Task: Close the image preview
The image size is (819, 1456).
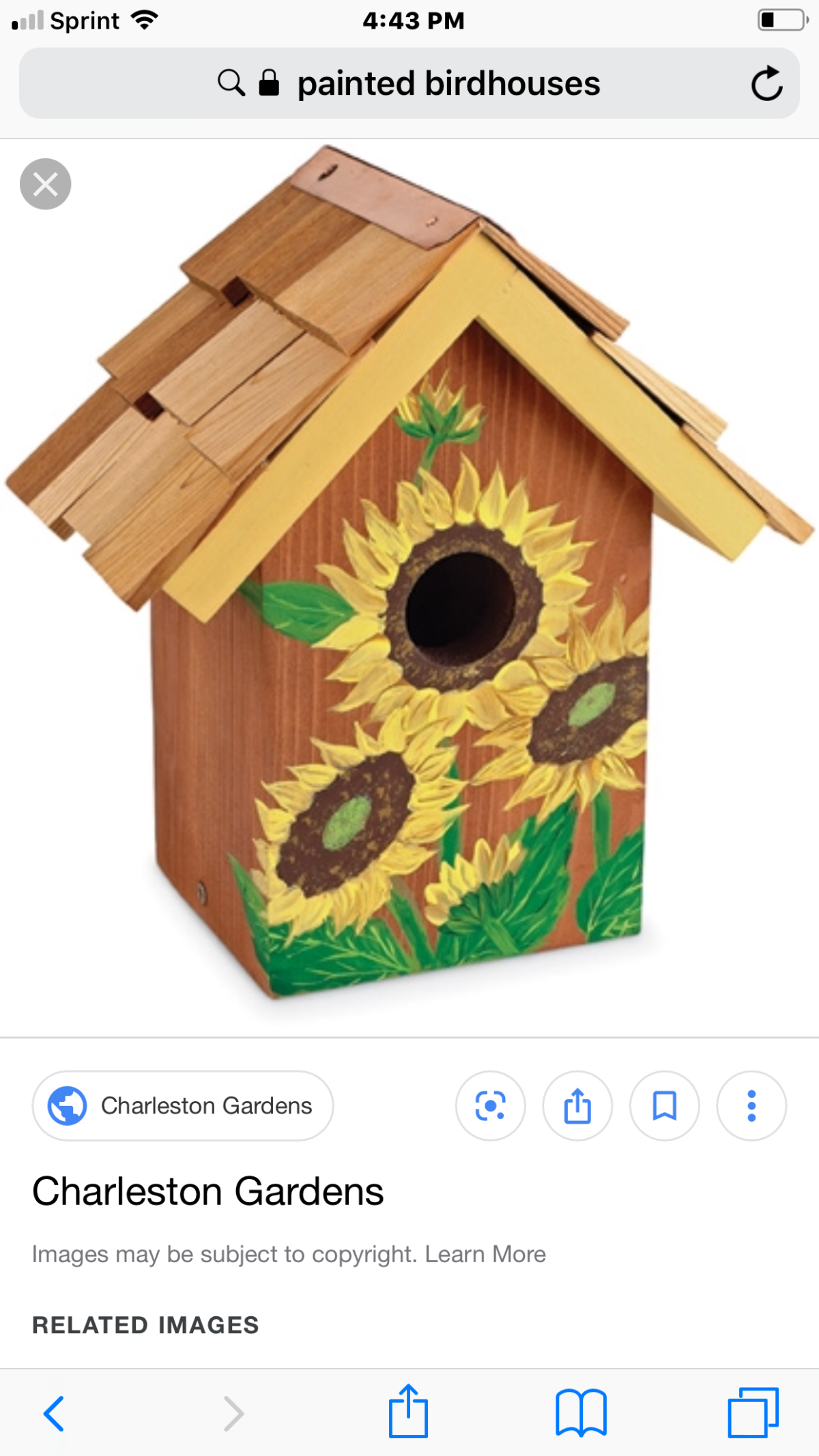Action: (45, 184)
